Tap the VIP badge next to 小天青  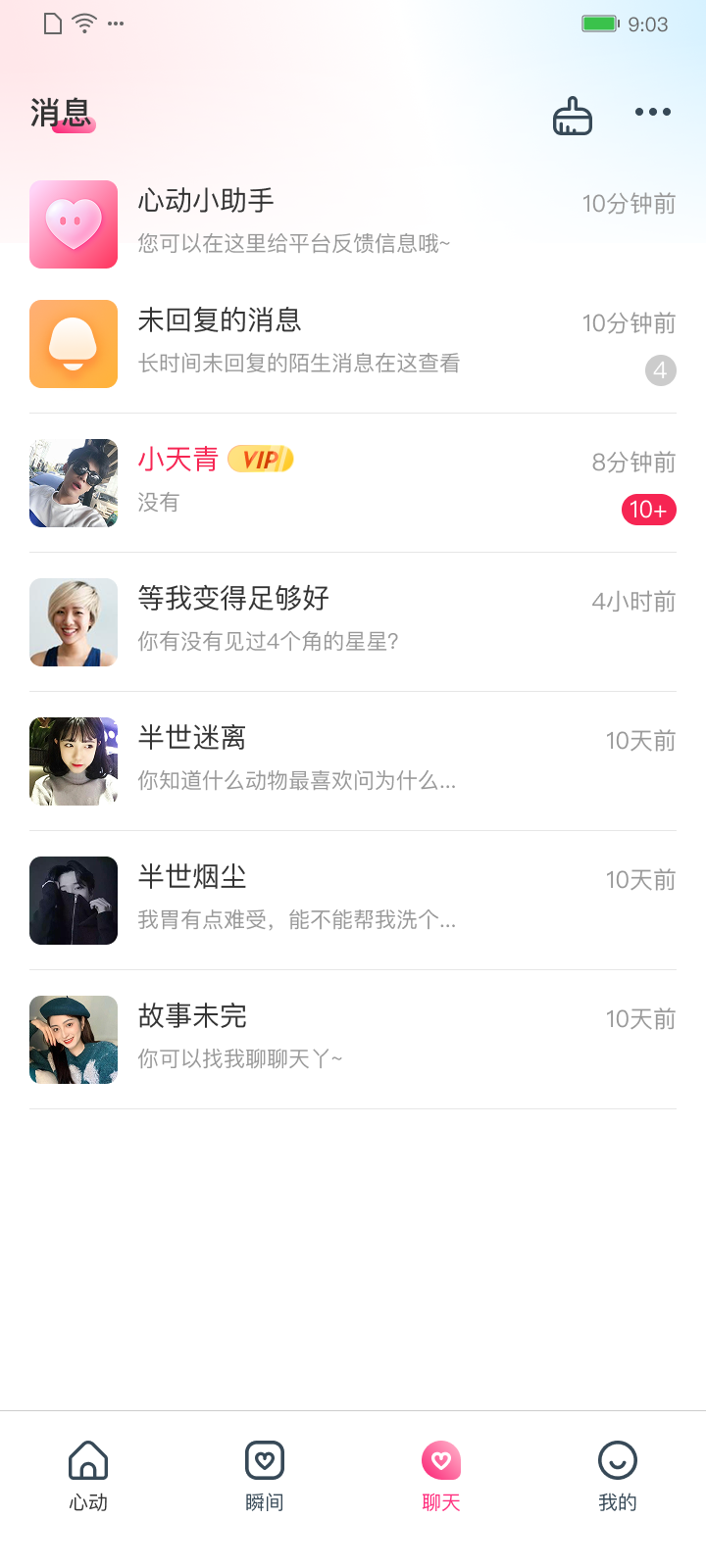pyautogui.click(x=261, y=459)
